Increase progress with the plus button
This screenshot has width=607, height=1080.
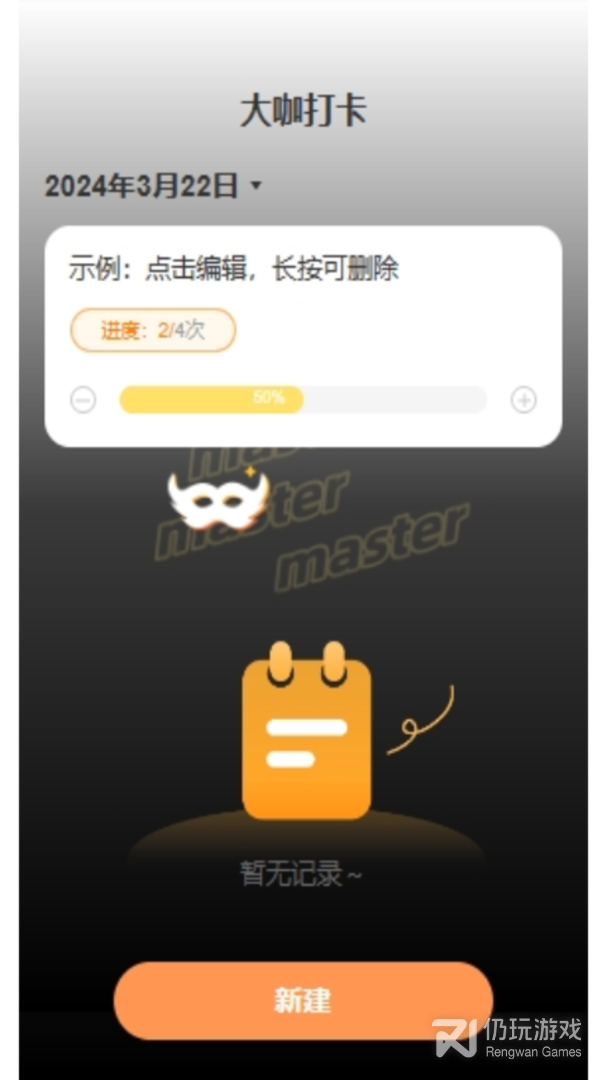point(523,400)
